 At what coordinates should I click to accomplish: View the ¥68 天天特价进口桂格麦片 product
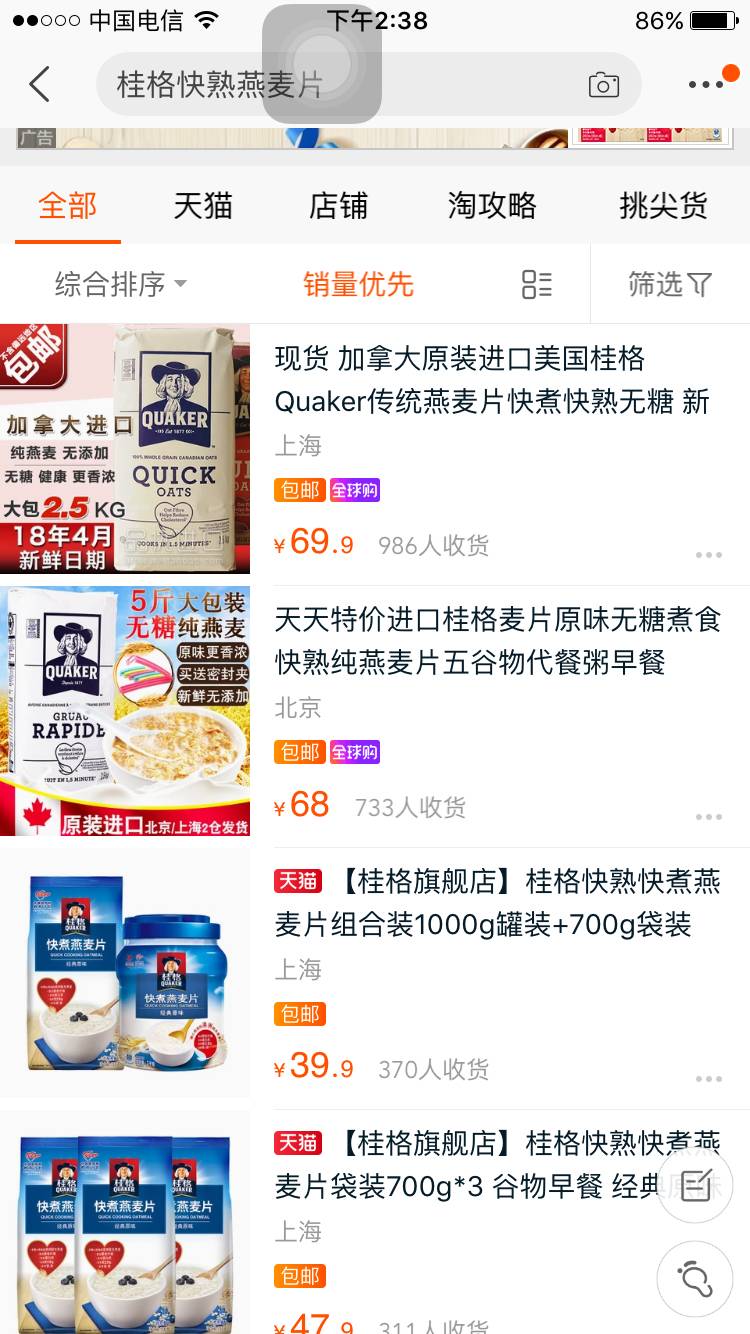point(497,641)
